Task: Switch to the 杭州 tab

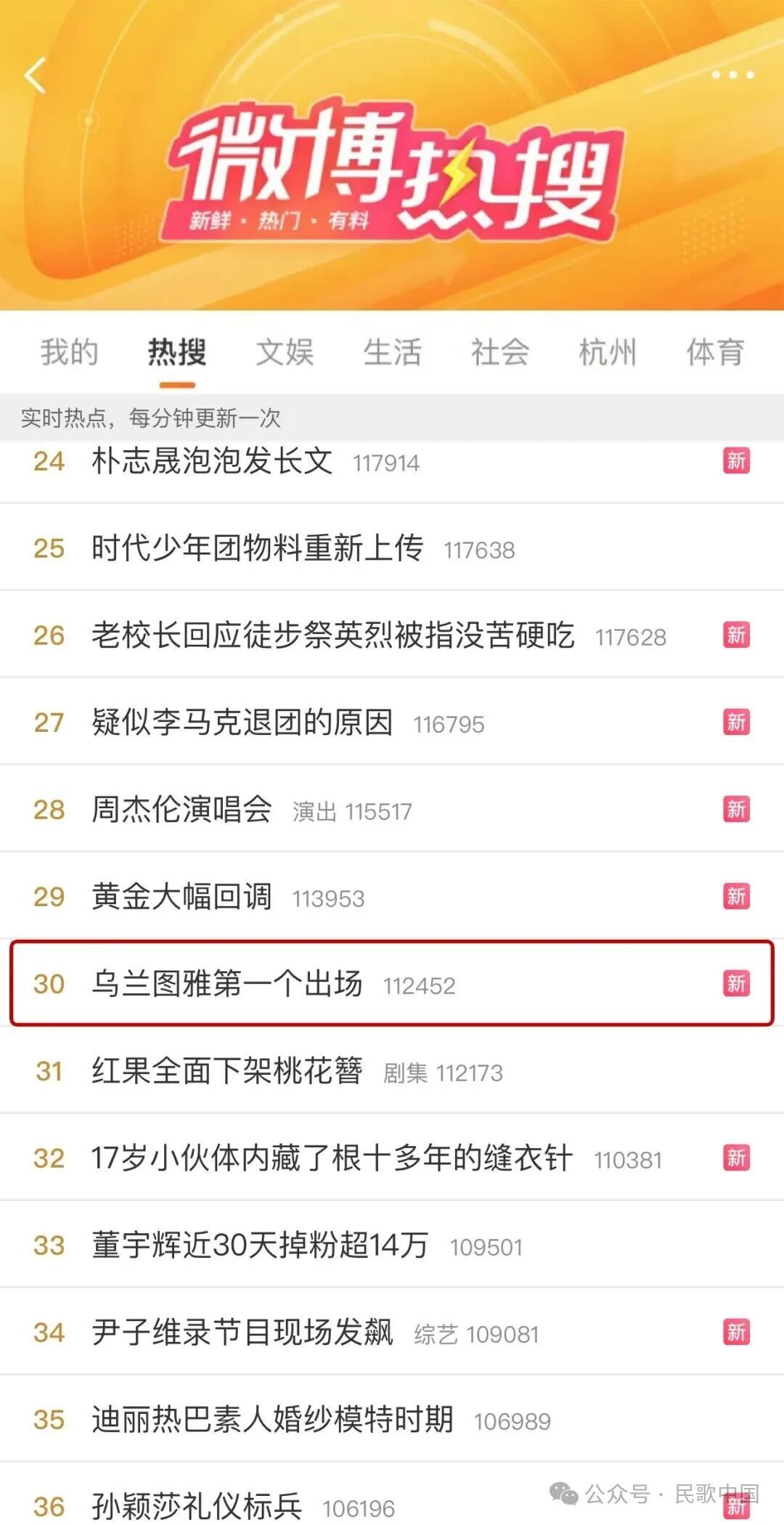Action: point(608,352)
